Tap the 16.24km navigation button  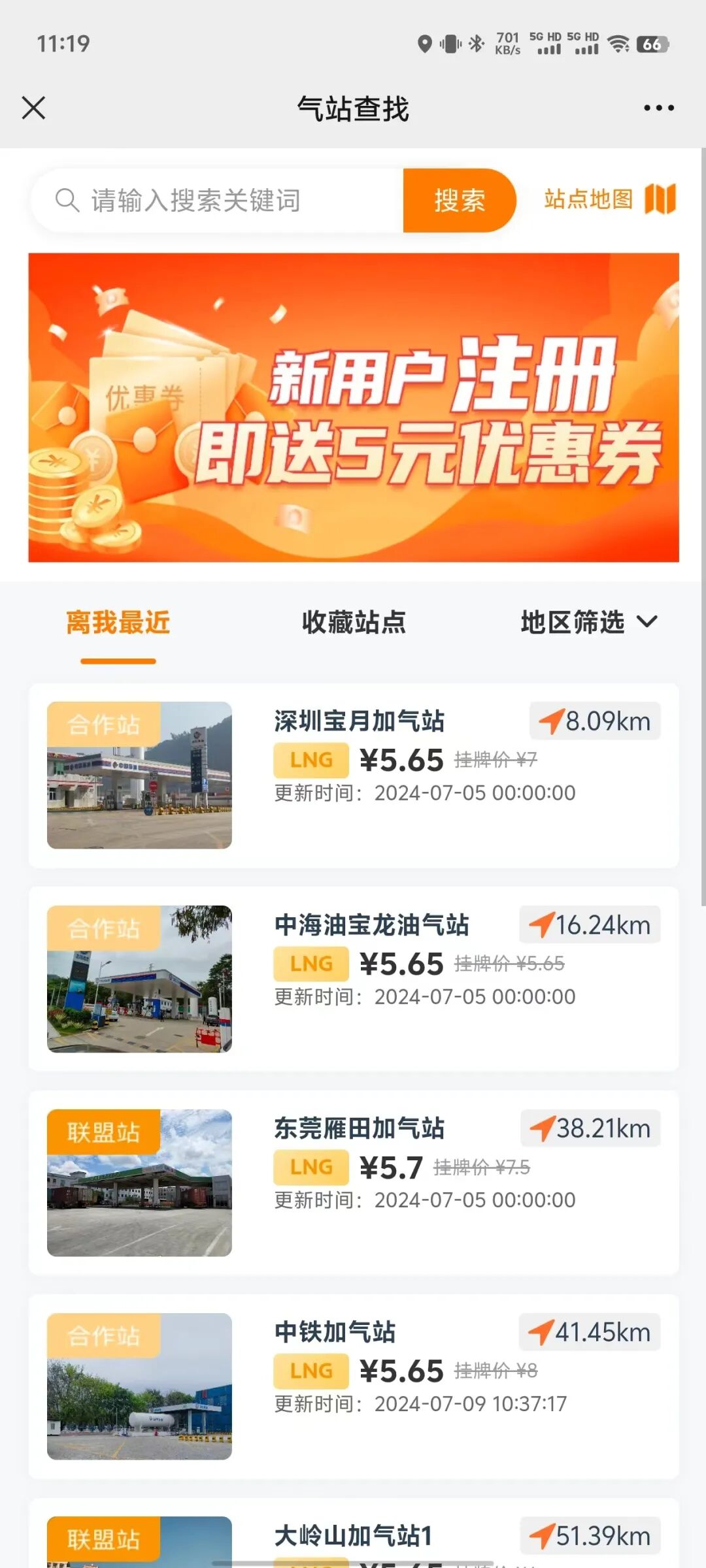pos(590,925)
